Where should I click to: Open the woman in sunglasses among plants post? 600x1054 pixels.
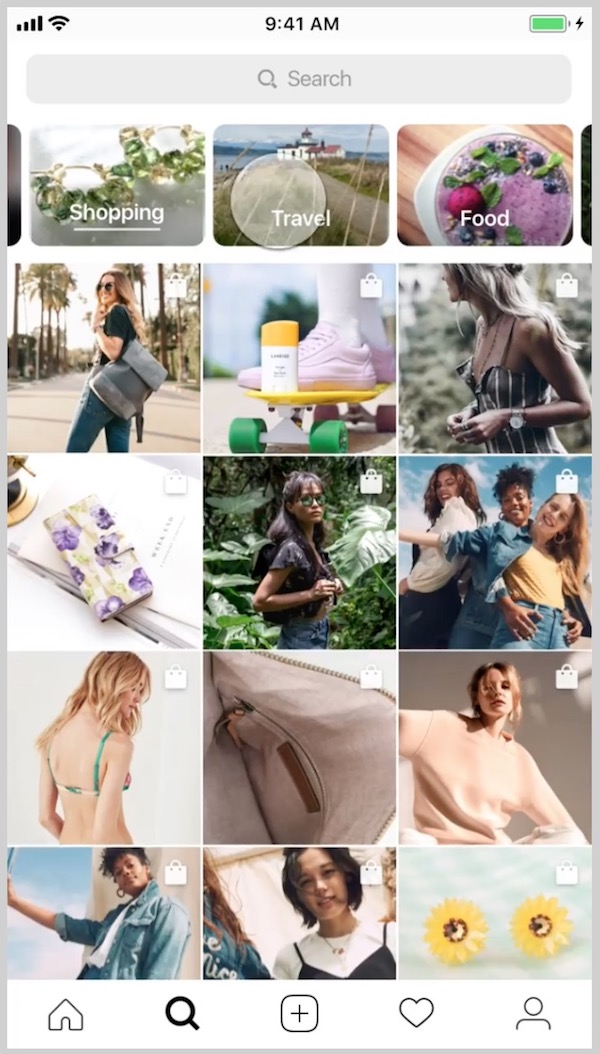click(299, 552)
